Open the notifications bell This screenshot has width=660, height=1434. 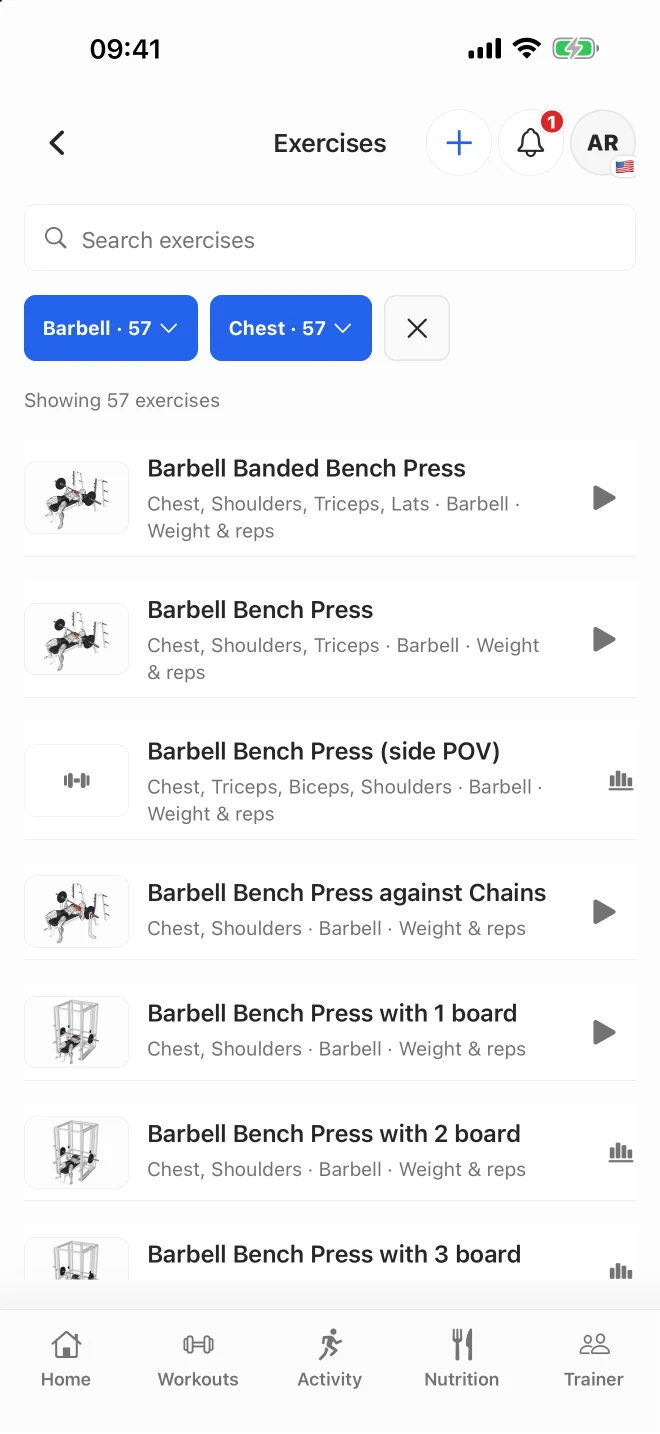[x=531, y=143]
